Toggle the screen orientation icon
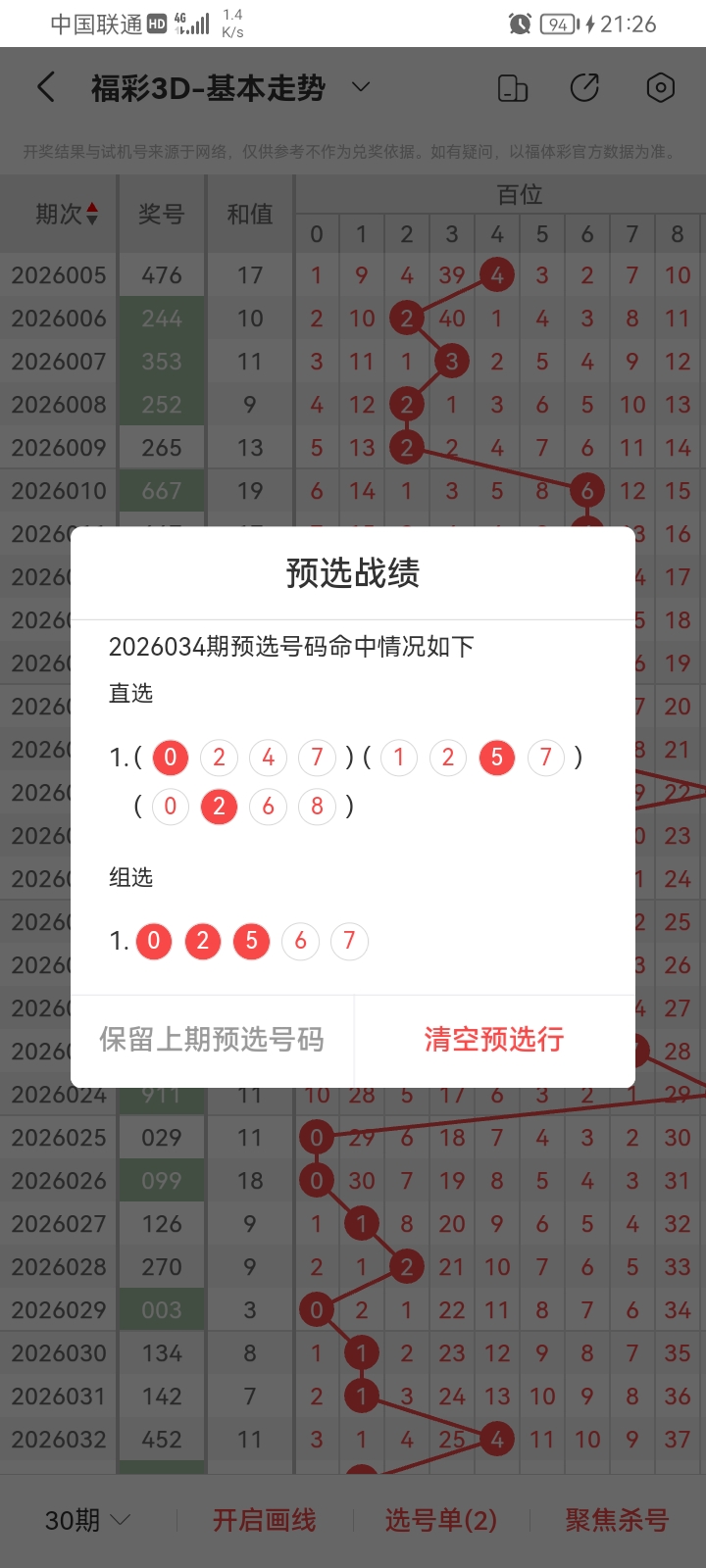The image size is (706, 1568). (513, 88)
